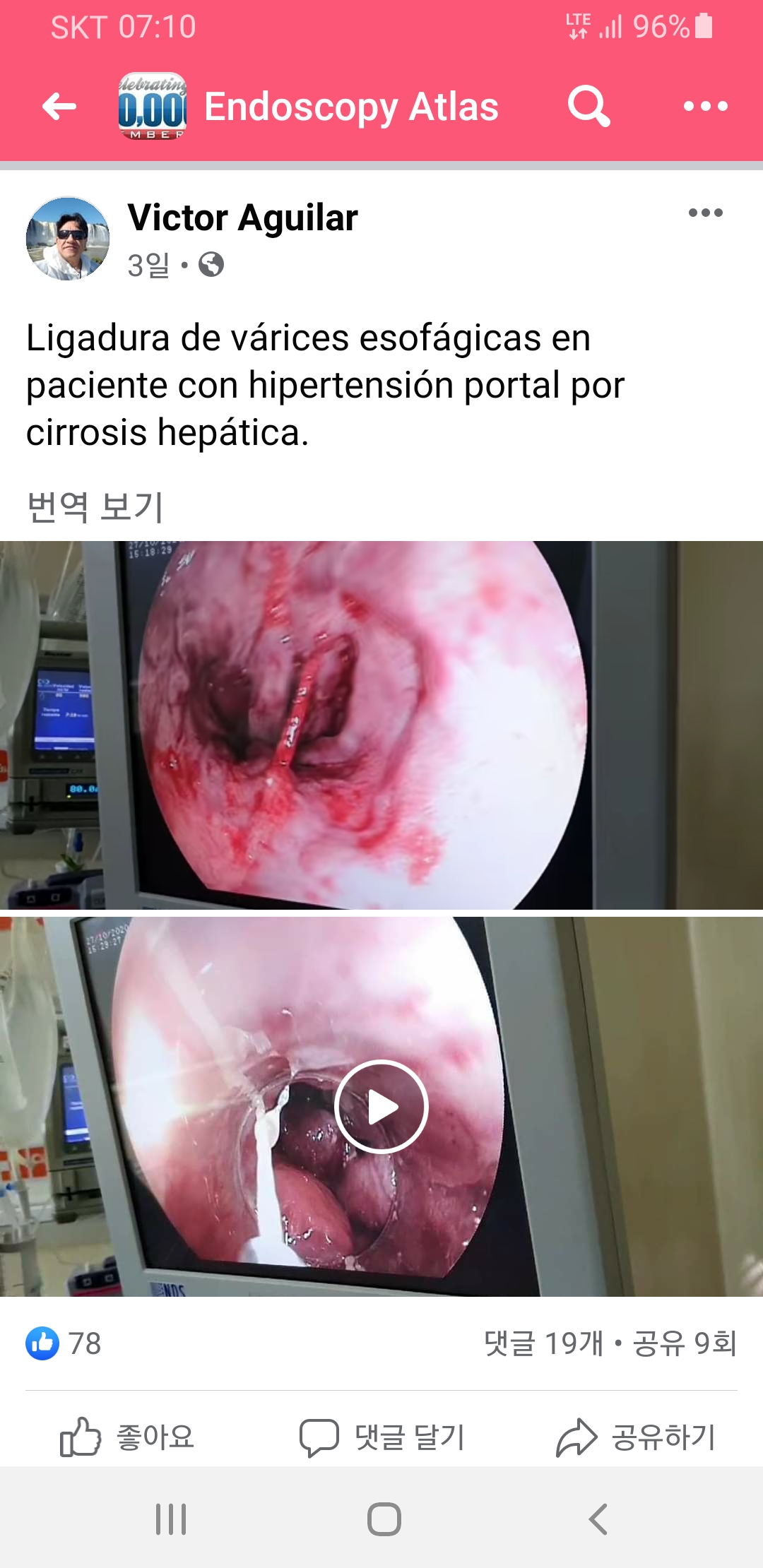Search within Endoscopy Atlas group
Screen dimensions: 763x1568
tap(588, 107)
